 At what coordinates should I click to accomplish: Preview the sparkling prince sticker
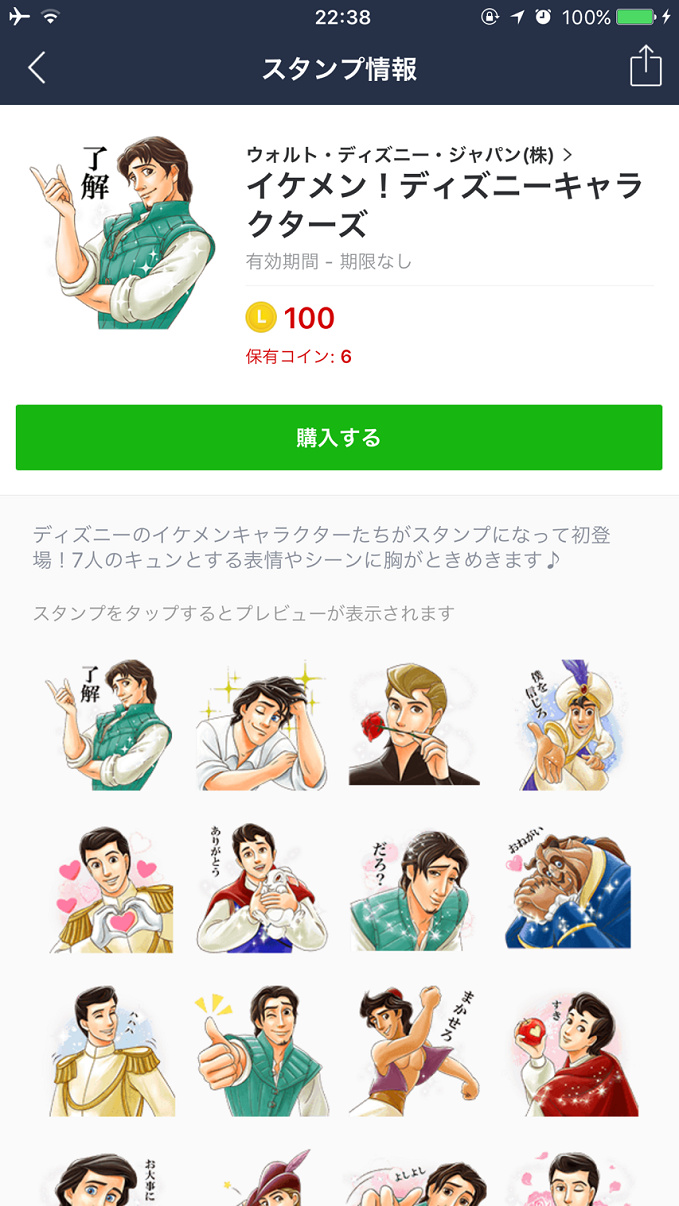tap(261, 725)
